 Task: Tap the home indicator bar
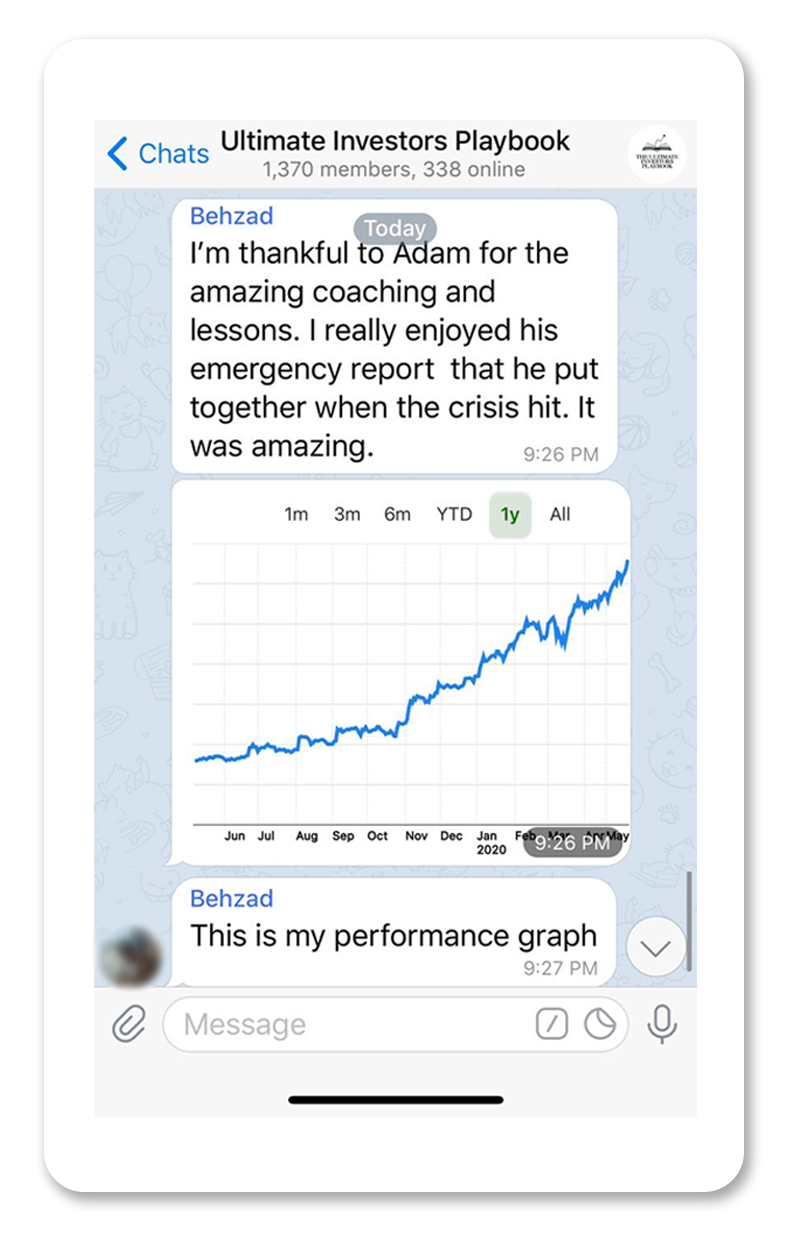(395, 1099)
